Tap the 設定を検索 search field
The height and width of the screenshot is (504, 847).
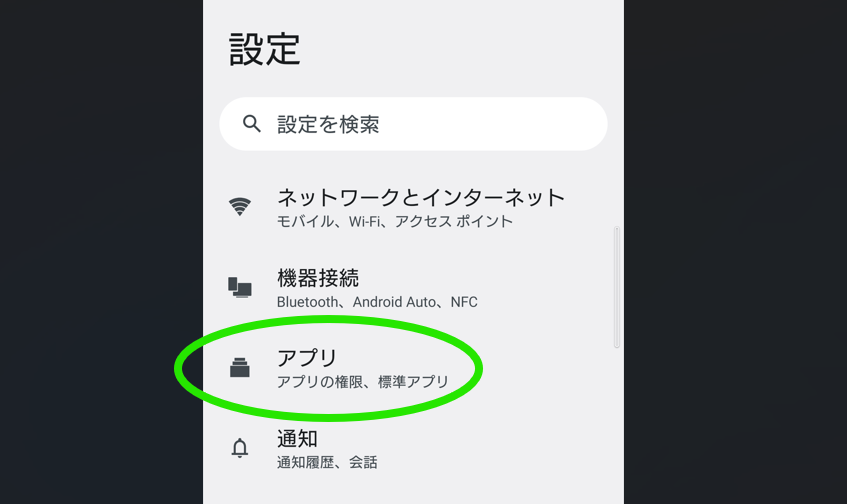click(412, 124)
